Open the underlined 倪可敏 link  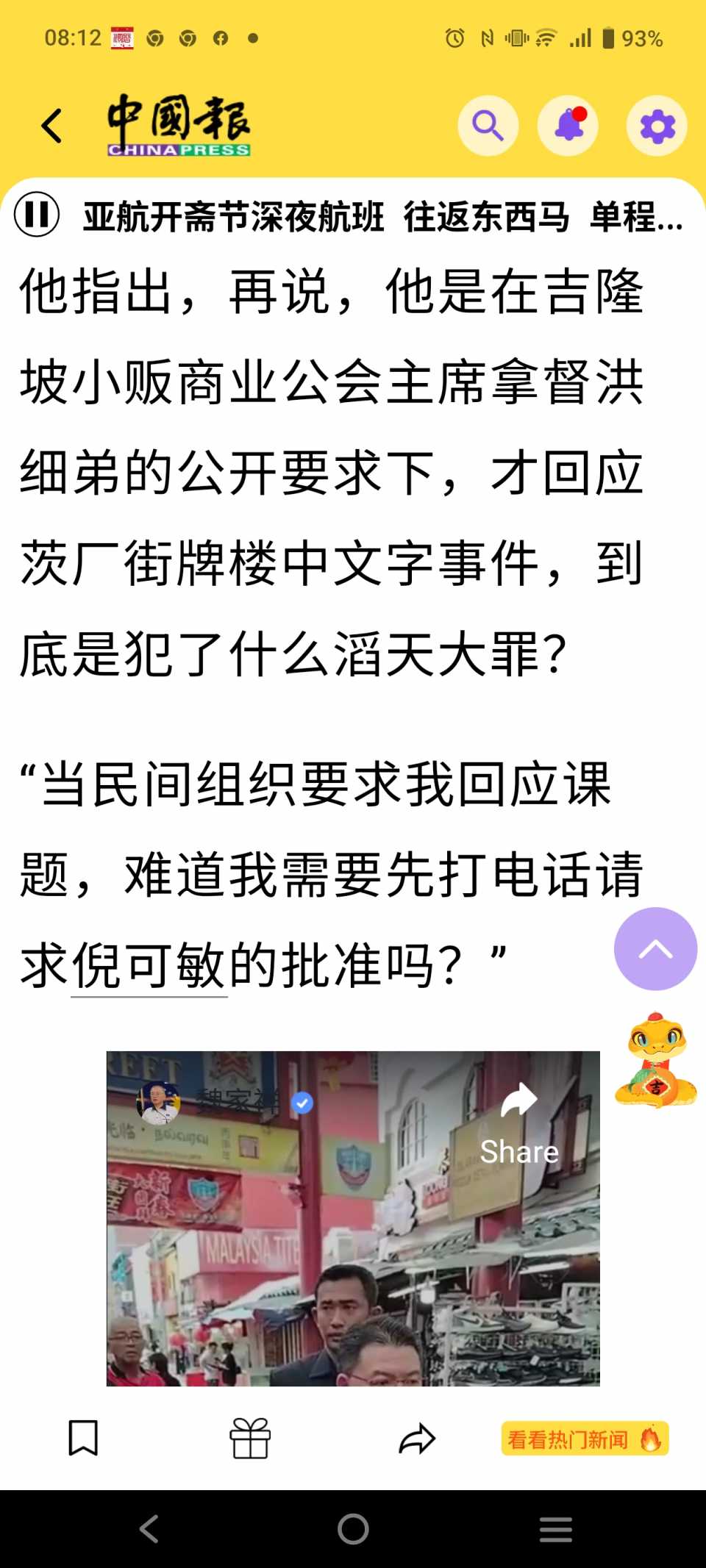149,966
